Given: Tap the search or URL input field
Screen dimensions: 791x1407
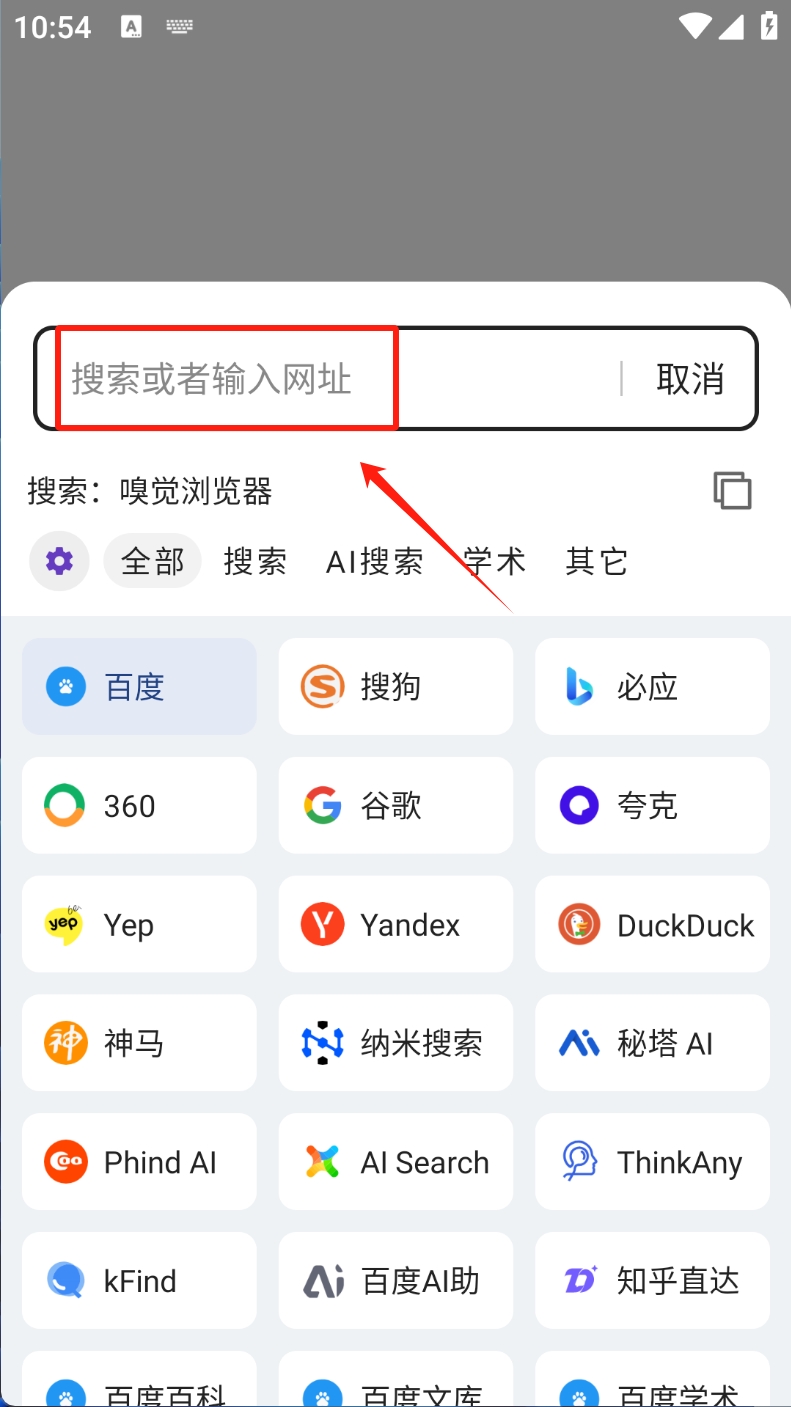Looking at the screenshot, I should pos(330,379).
